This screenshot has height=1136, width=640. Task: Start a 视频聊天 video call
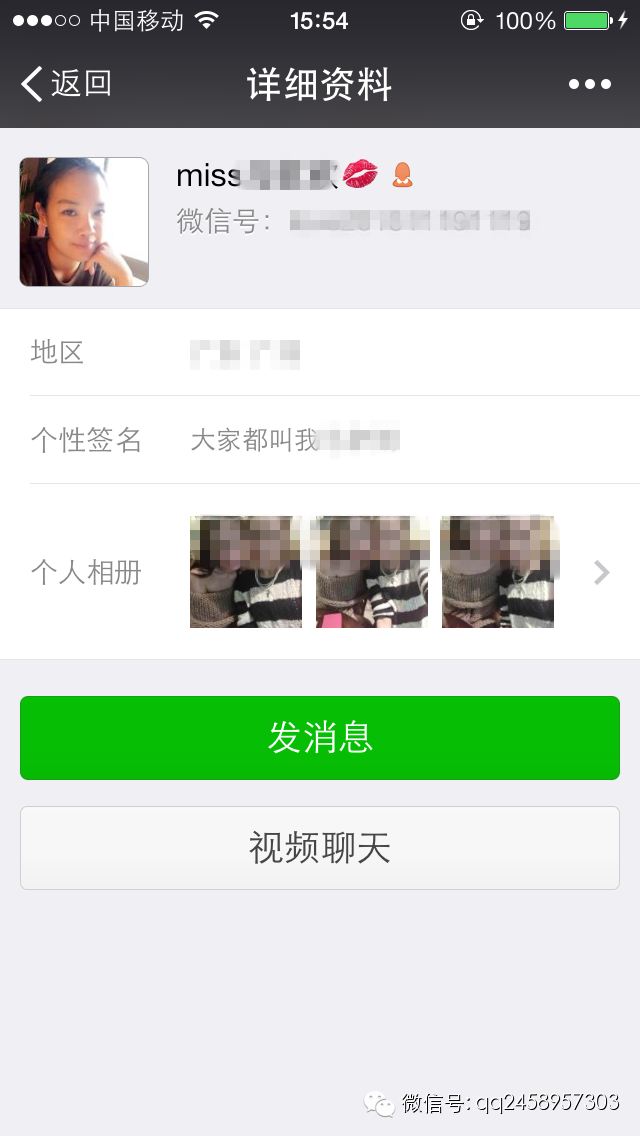[x=320, y=848]
